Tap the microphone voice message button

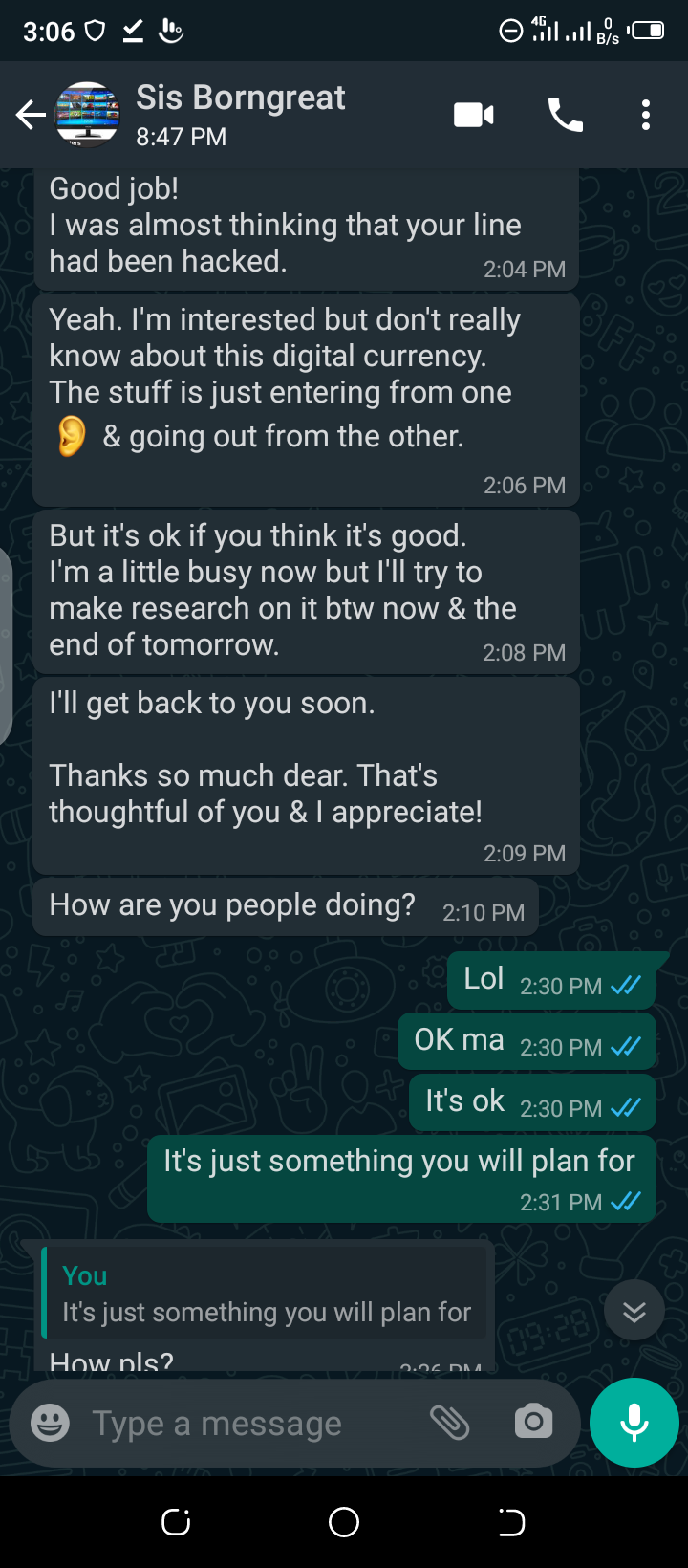(634, 1423)
